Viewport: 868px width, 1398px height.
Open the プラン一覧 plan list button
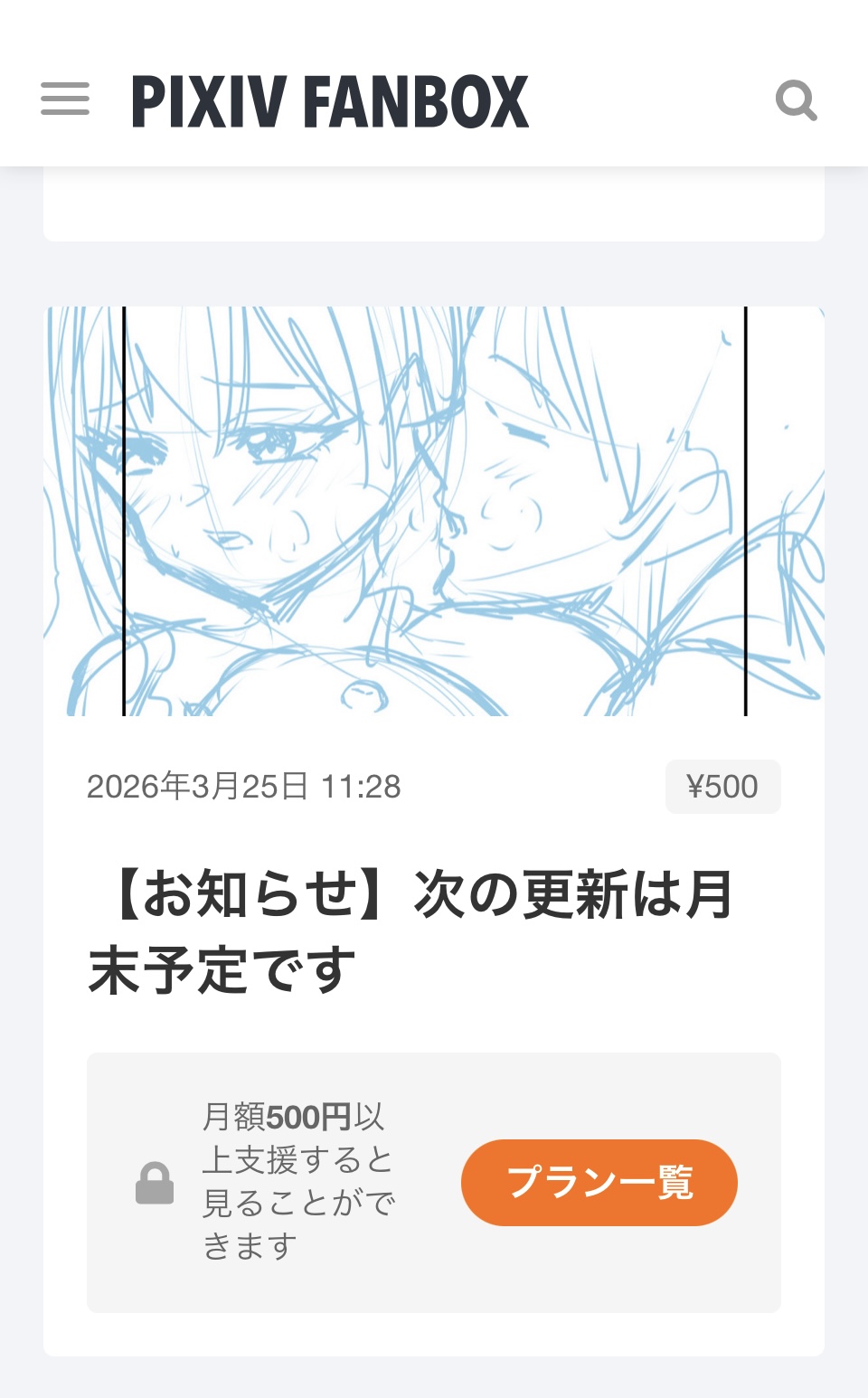click(599, 1182)
